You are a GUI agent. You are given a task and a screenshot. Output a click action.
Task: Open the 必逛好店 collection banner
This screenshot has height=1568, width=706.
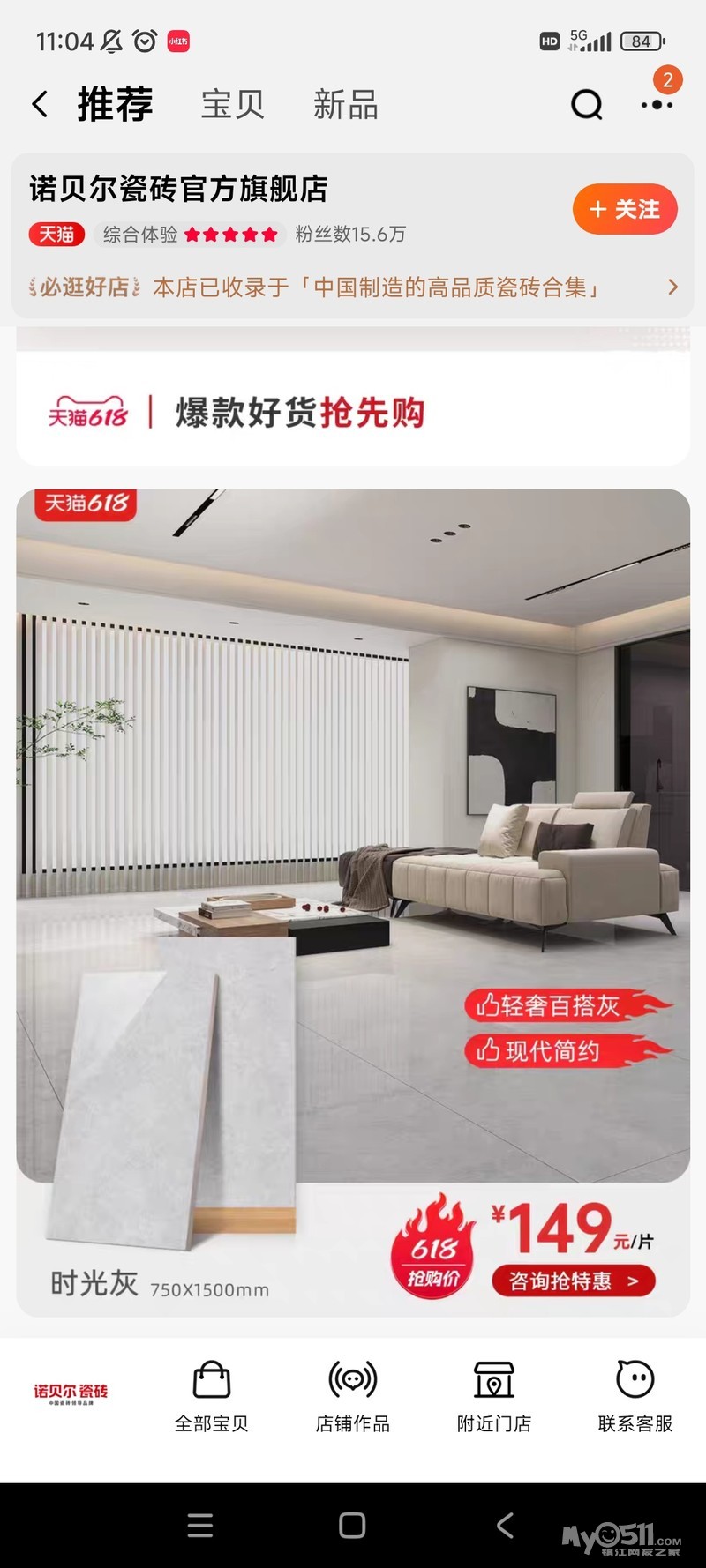(x=353, y=287)
